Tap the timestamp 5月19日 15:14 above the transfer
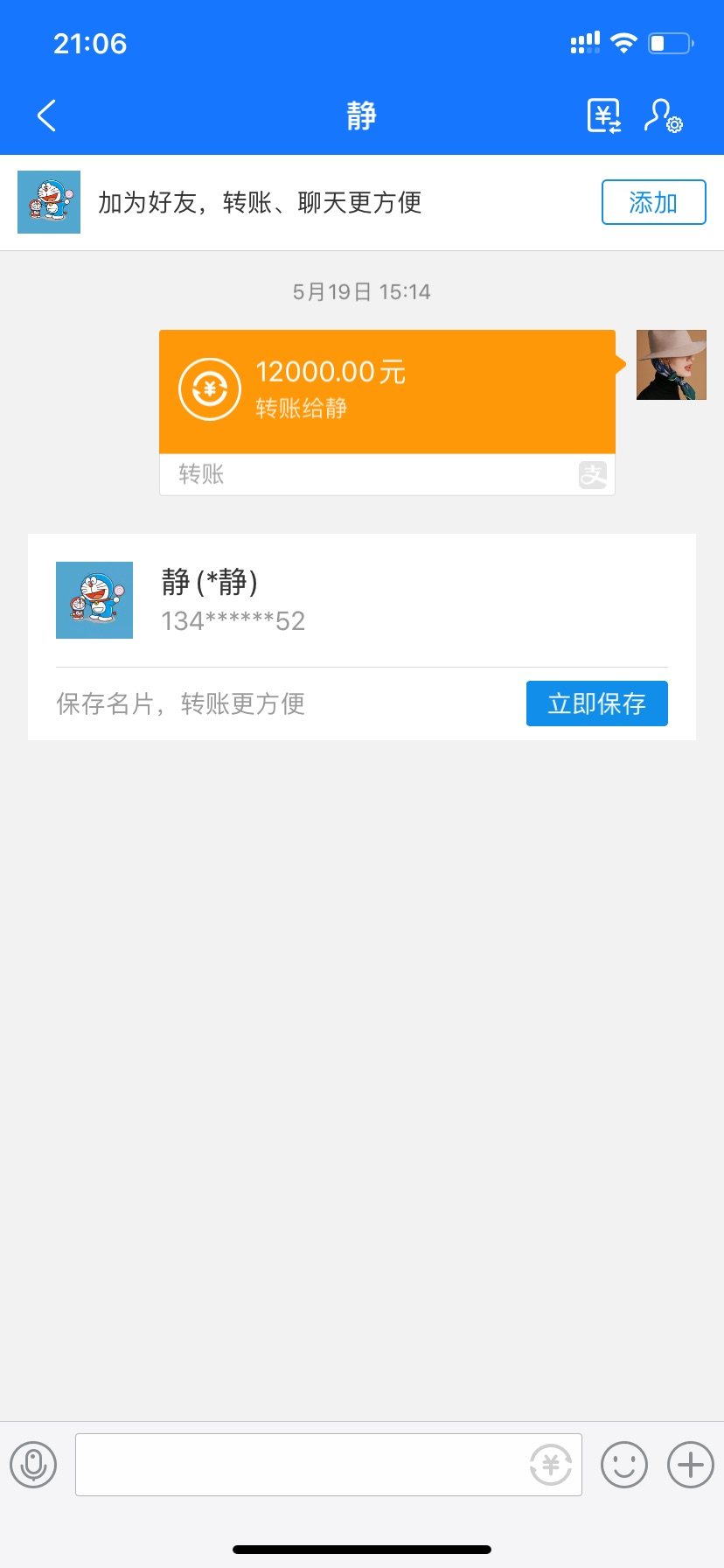The height and width of the screenshot is (1568, 724). [x=361, y=291]
